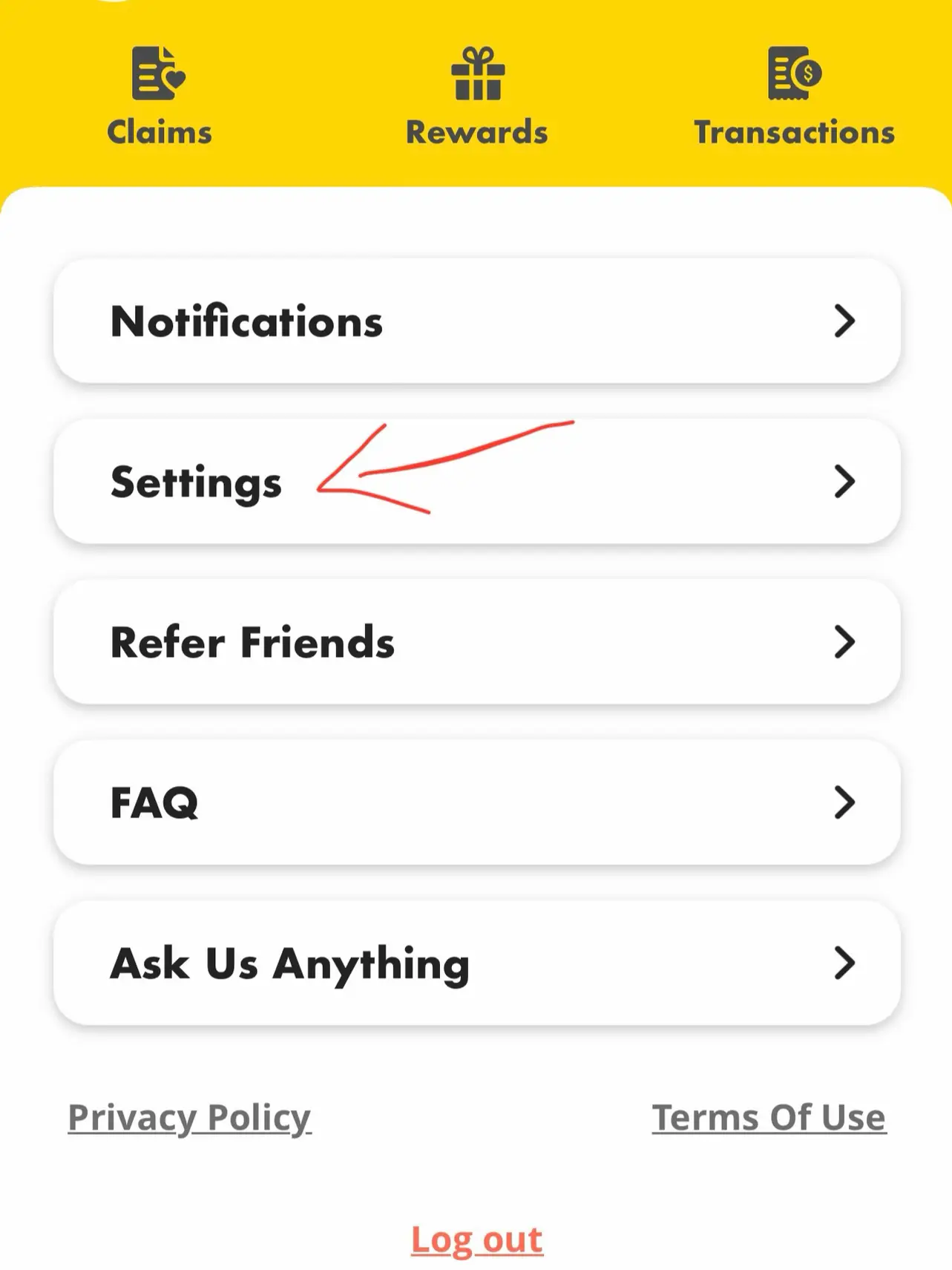Open the Transactions receipt icon
The image size is (952, 1270).
pos(792,74)
